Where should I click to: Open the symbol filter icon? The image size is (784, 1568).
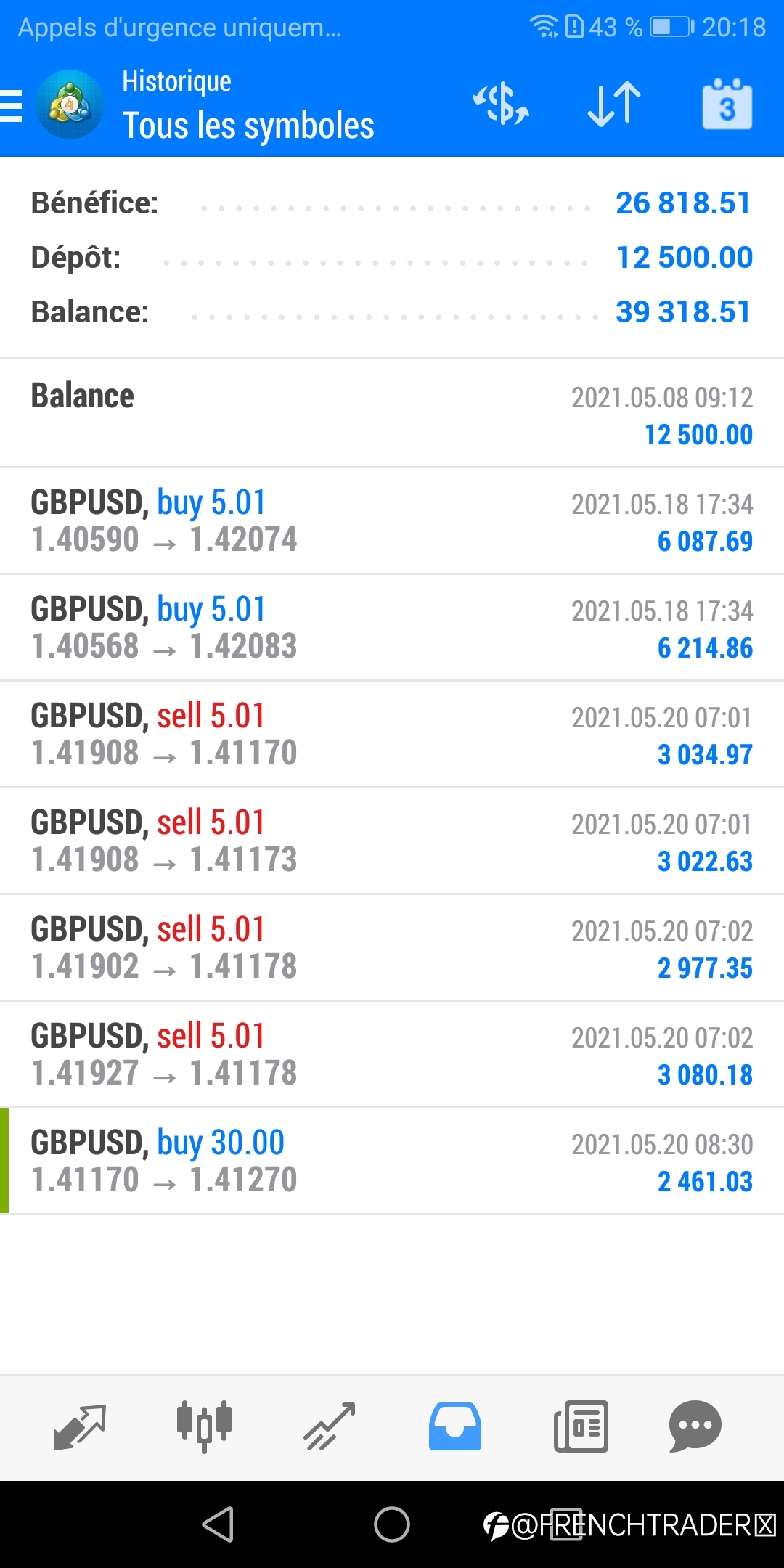tap(501, 105)
